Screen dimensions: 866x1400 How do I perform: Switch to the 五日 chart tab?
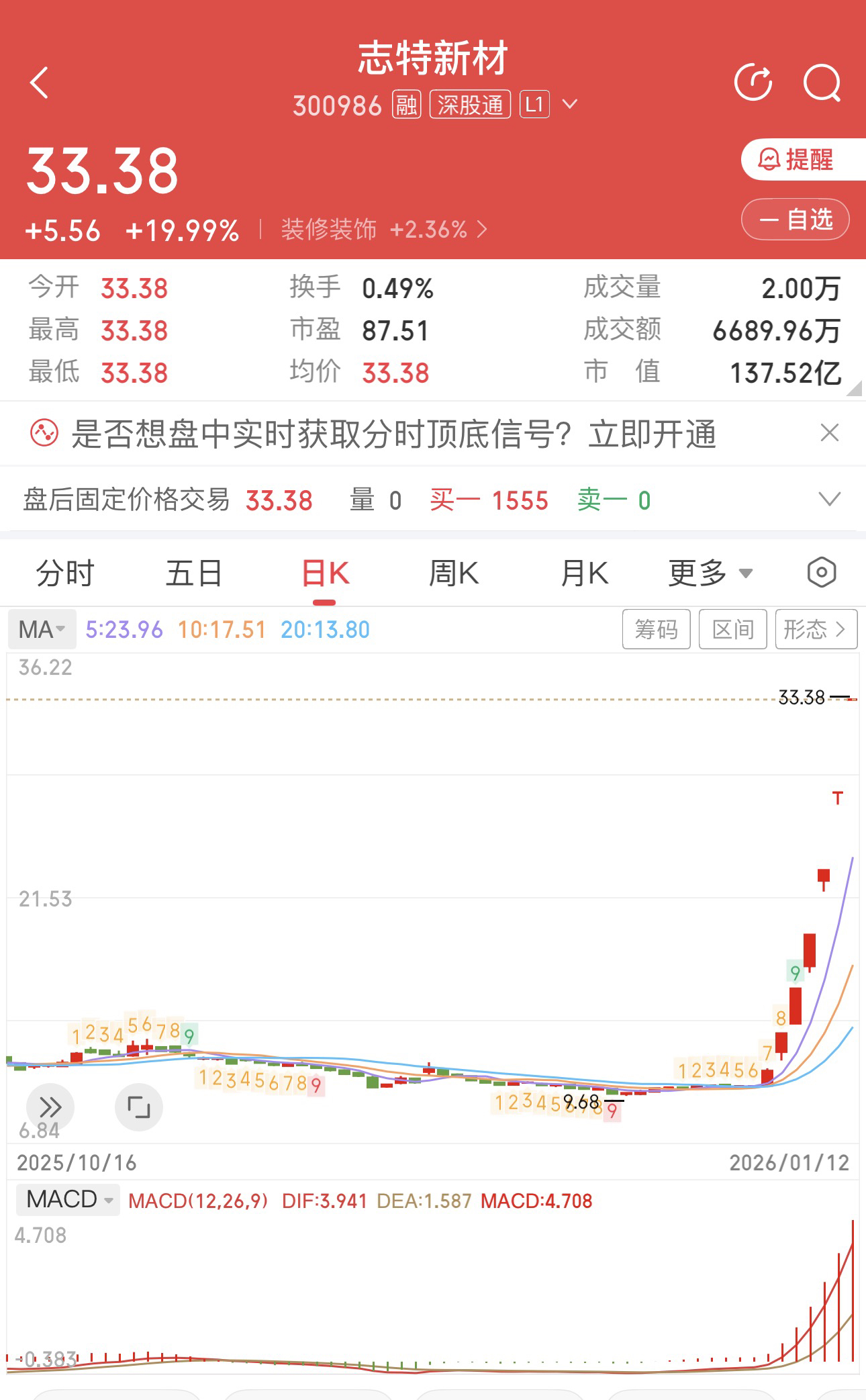tap(194, 574)
